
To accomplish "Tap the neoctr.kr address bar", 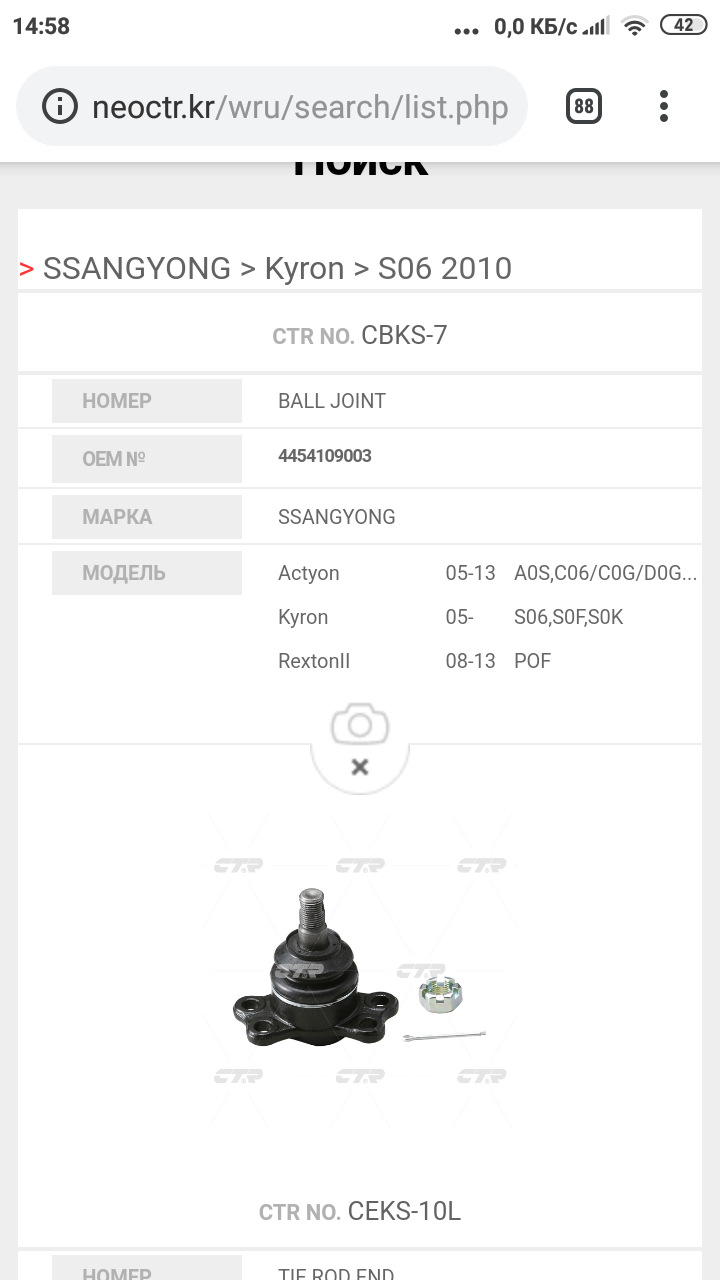I will pos(300,107).
